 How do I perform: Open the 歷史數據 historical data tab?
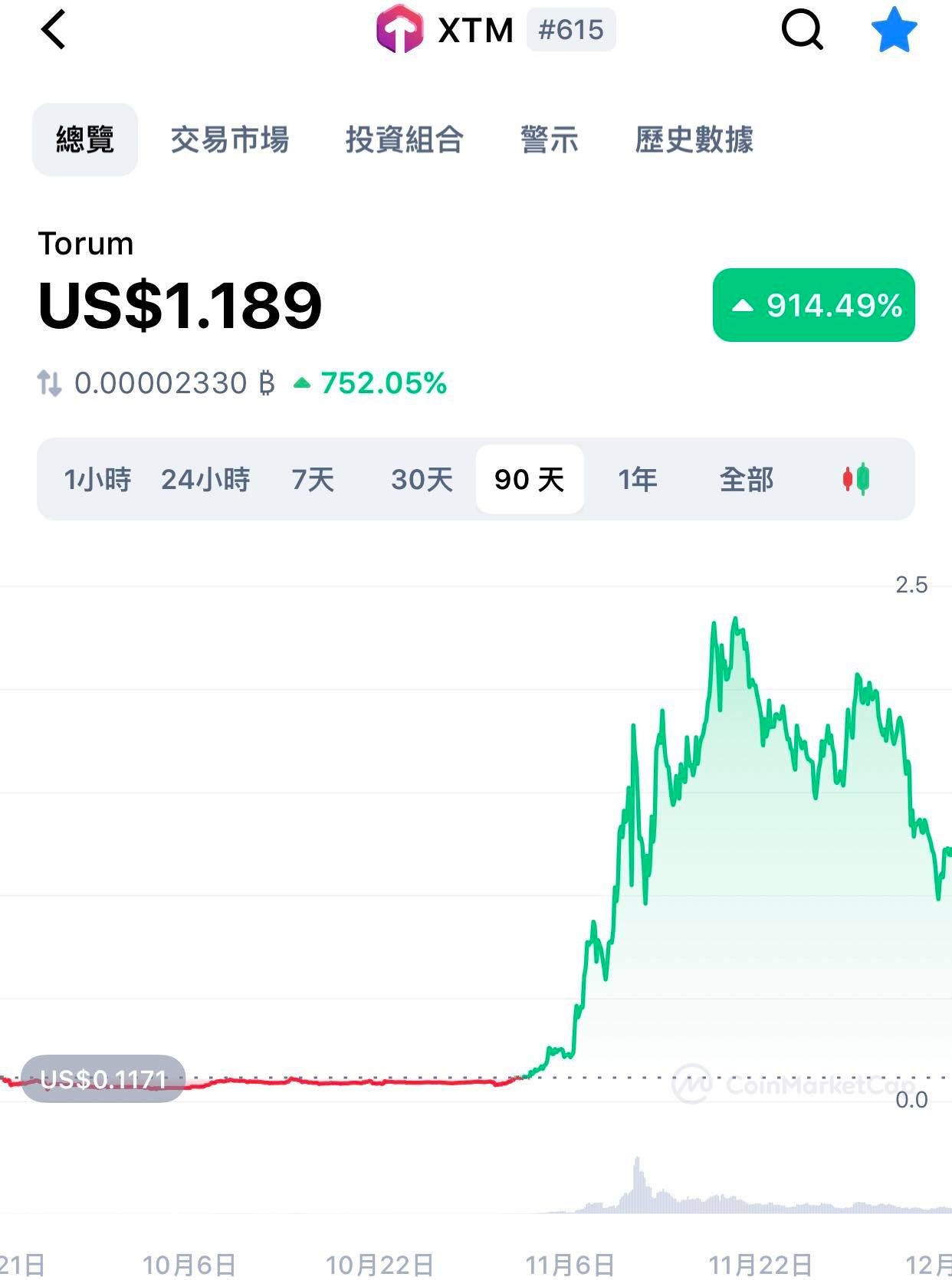coord(694,139)
